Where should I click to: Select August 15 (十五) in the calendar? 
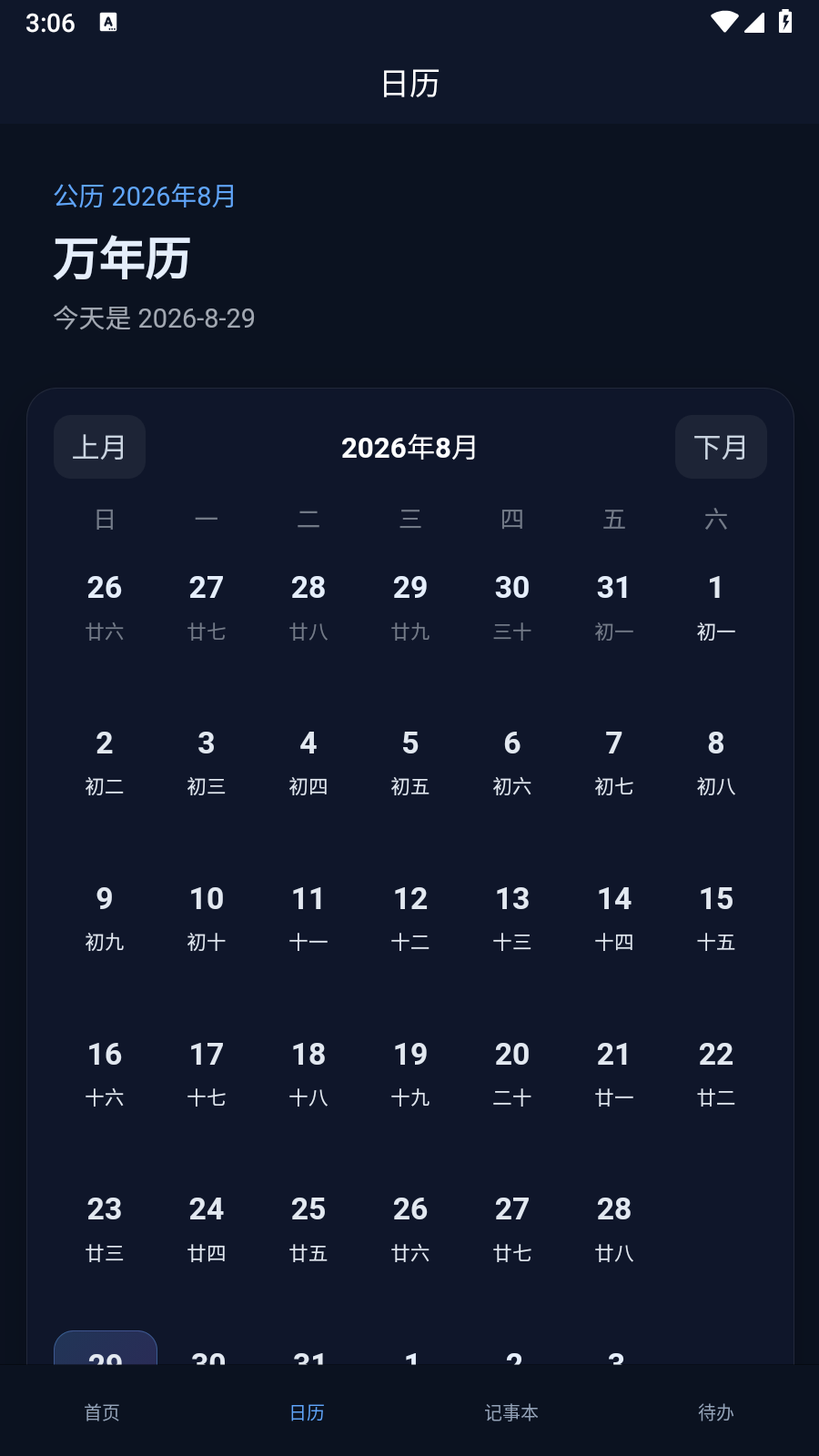(716, 917)
